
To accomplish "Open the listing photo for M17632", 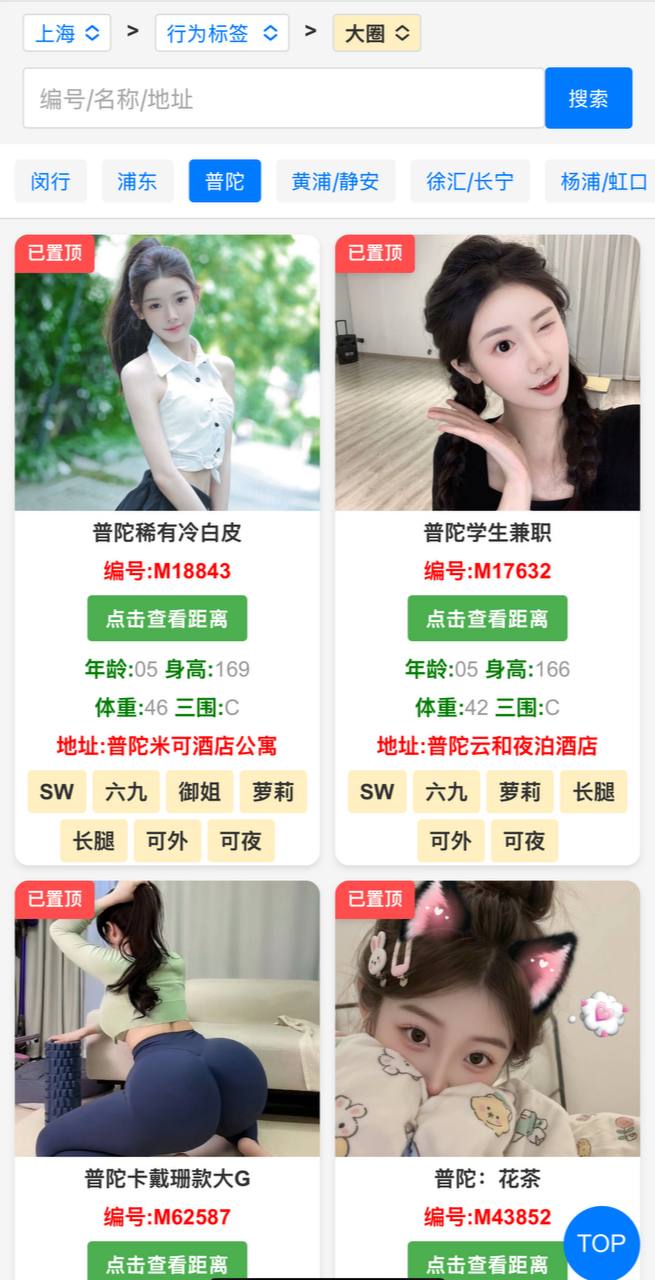I will pos(487,372).
